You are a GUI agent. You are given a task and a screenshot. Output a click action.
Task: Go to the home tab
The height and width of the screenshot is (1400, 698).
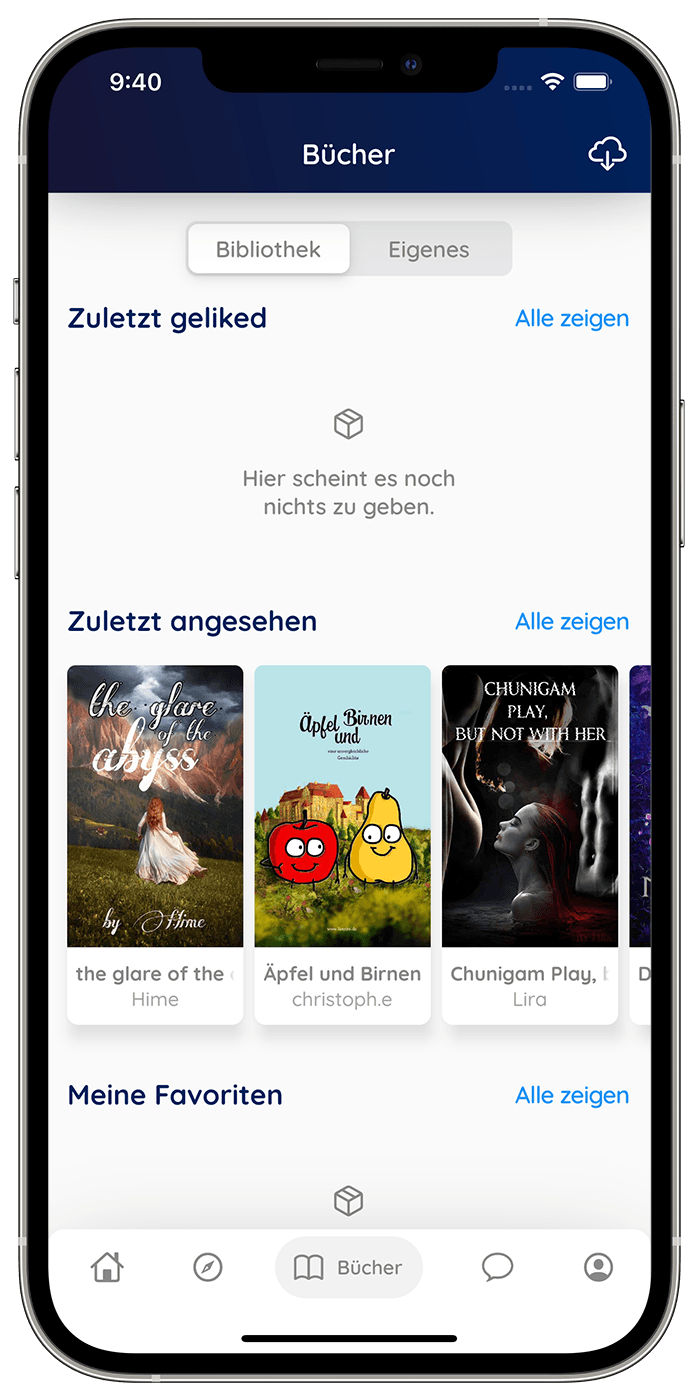pos(107,1267)
